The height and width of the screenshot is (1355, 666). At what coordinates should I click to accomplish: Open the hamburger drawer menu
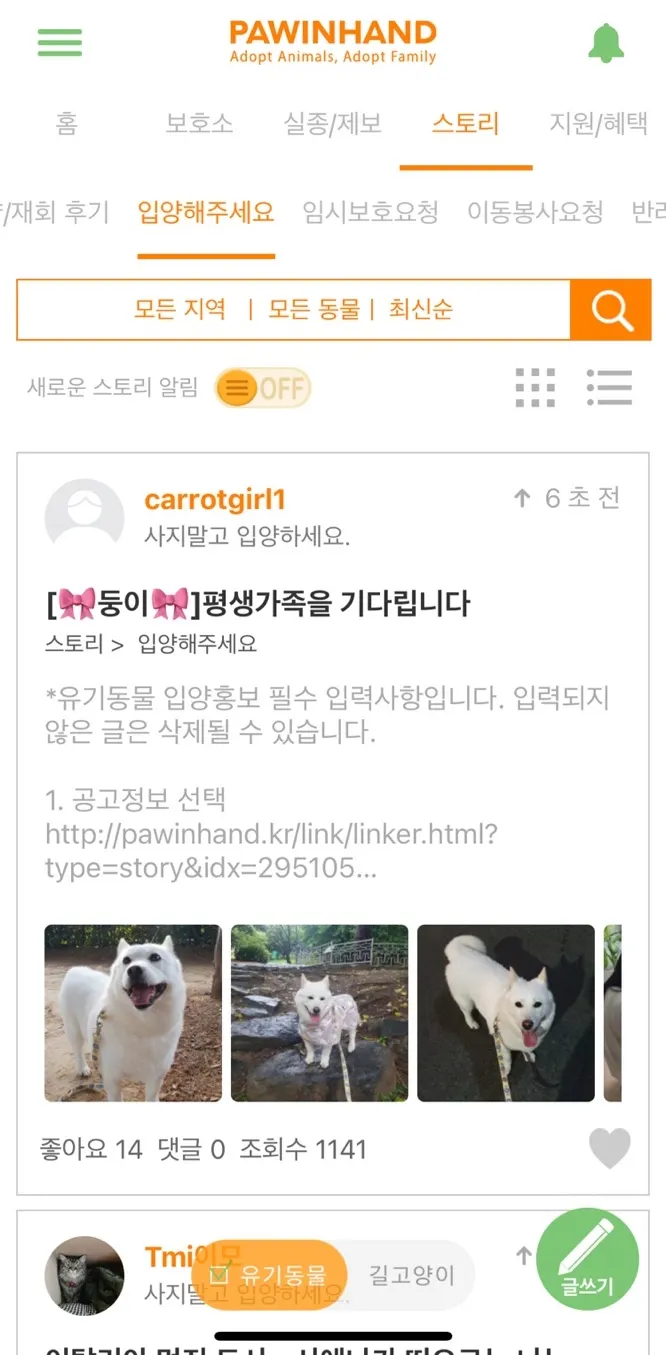pyautogui.click(x=60, y=42)
